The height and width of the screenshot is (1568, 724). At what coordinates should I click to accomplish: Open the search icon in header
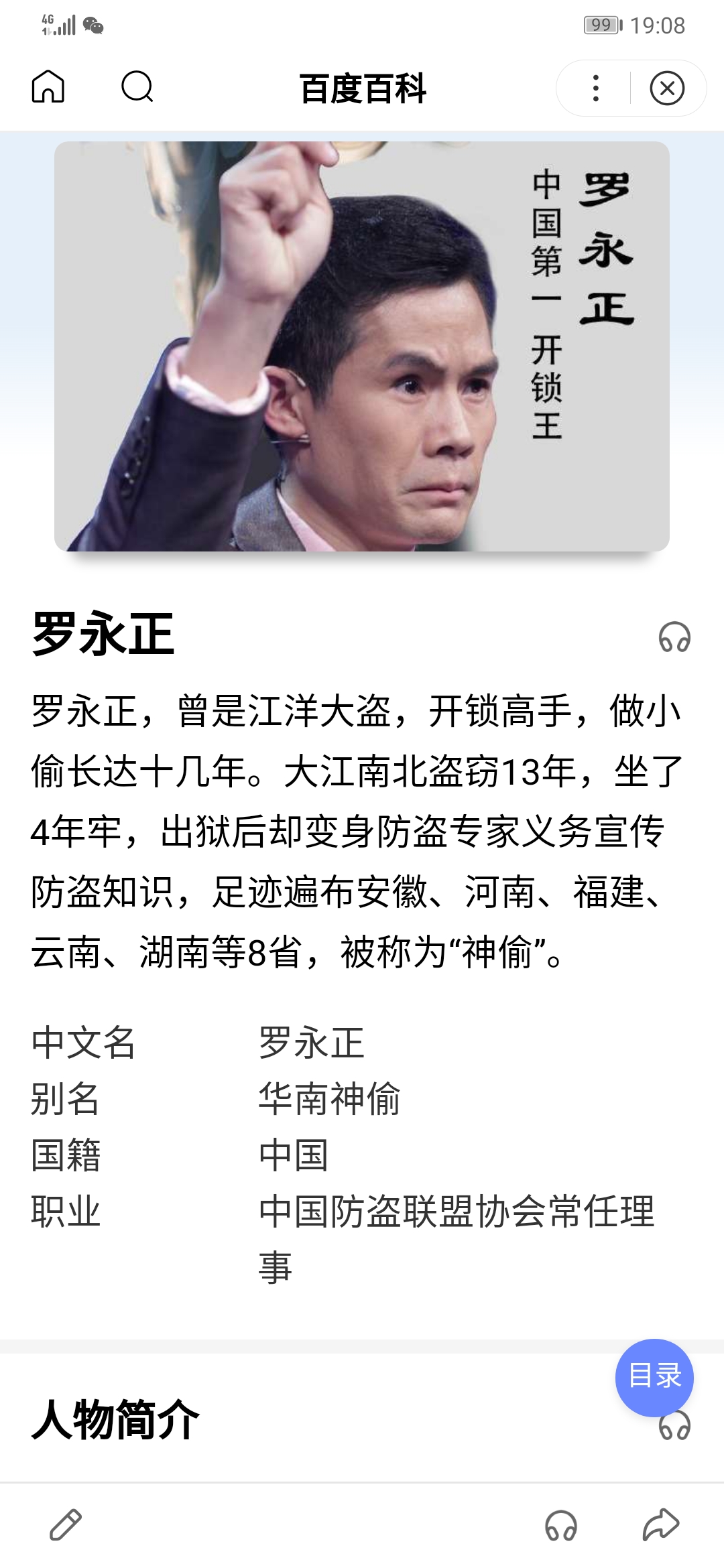[x=137, y=87]
